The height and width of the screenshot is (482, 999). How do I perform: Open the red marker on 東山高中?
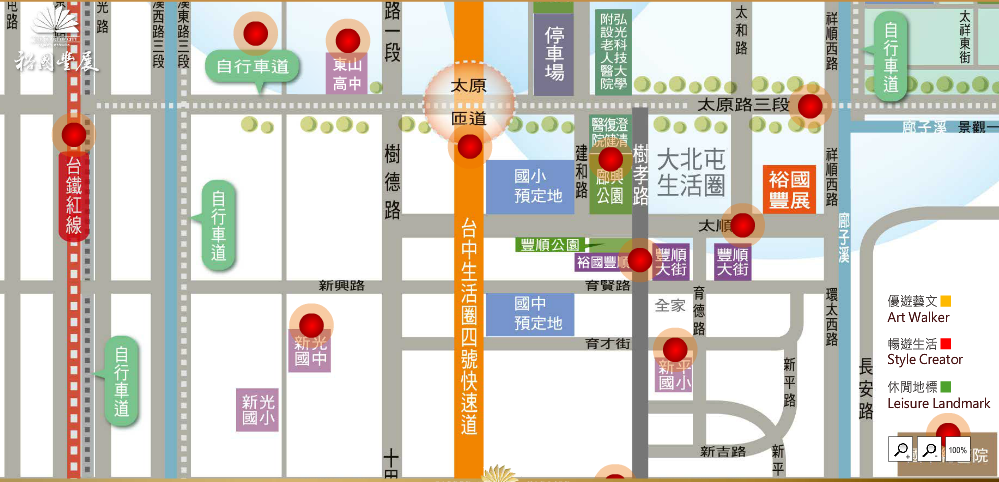coord(347,41)
